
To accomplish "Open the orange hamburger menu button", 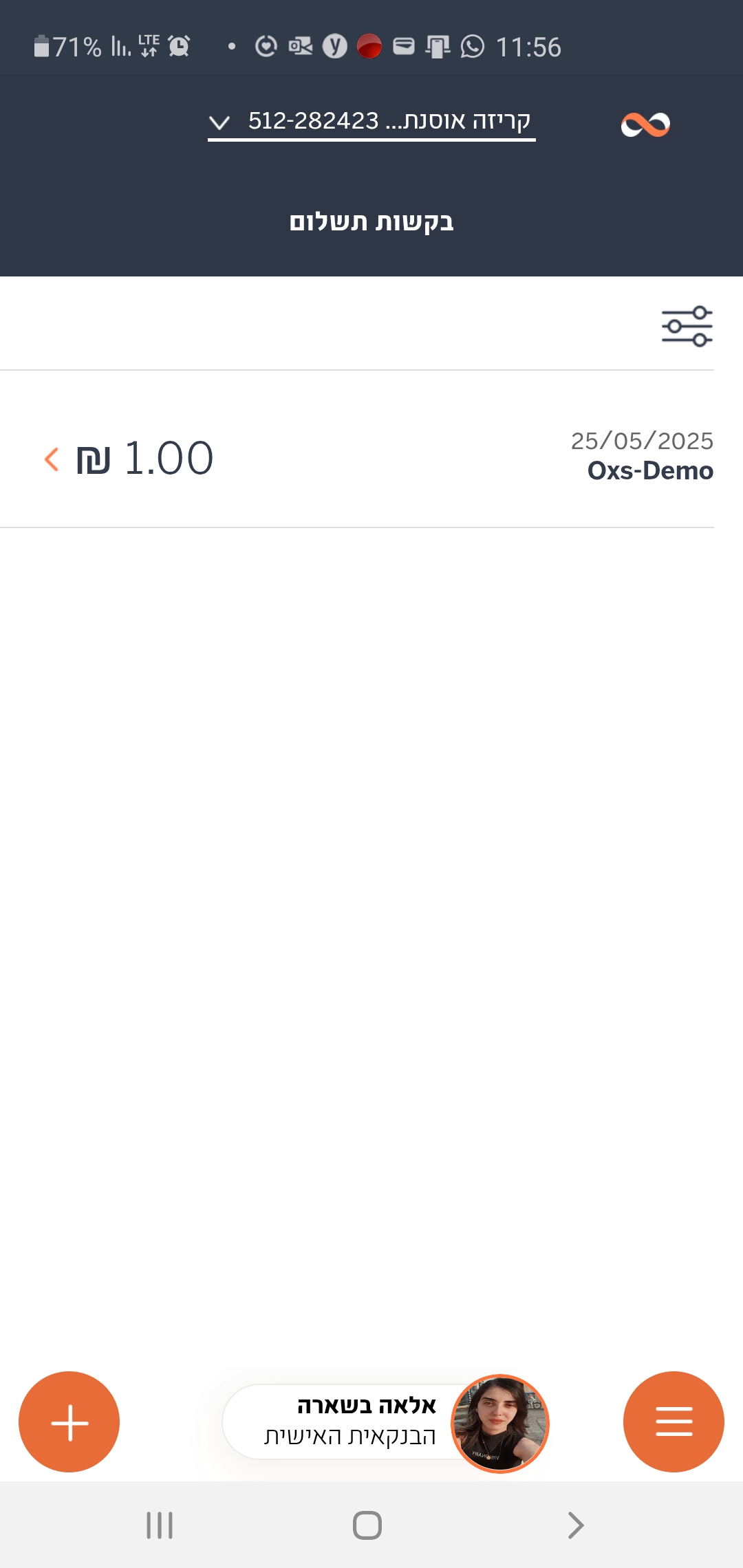I will click(x=674, y=1422).
